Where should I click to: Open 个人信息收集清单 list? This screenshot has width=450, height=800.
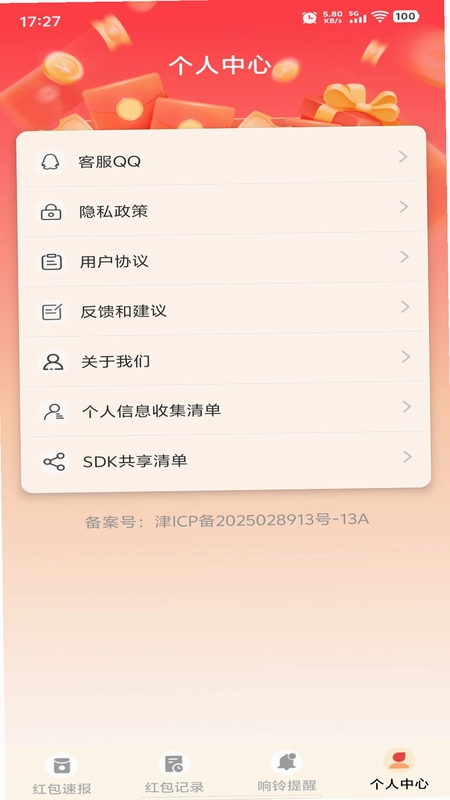[x=225, y=410]
